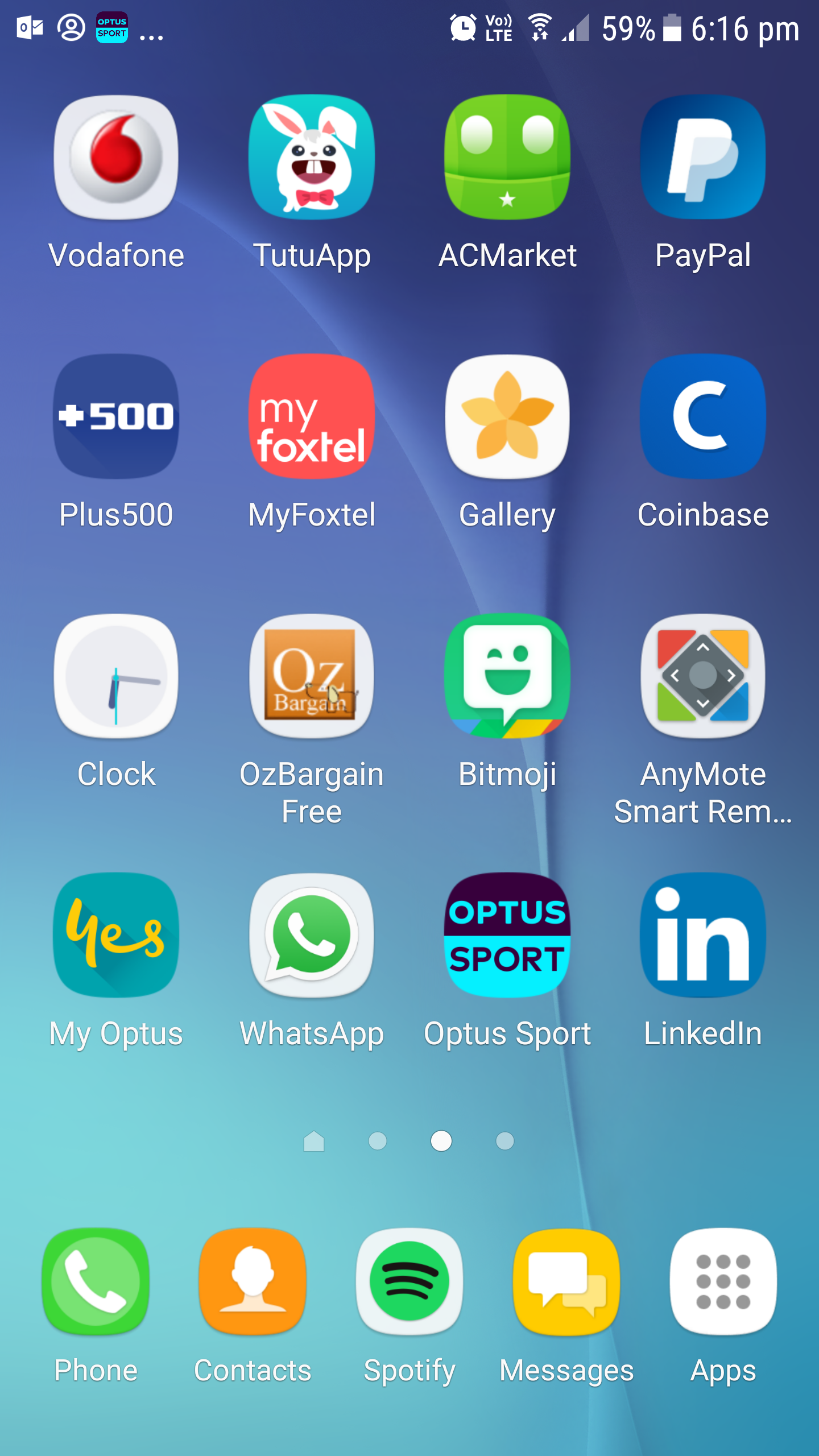Open the Clock app
819x1456 pixels.
tap(116, 676)
